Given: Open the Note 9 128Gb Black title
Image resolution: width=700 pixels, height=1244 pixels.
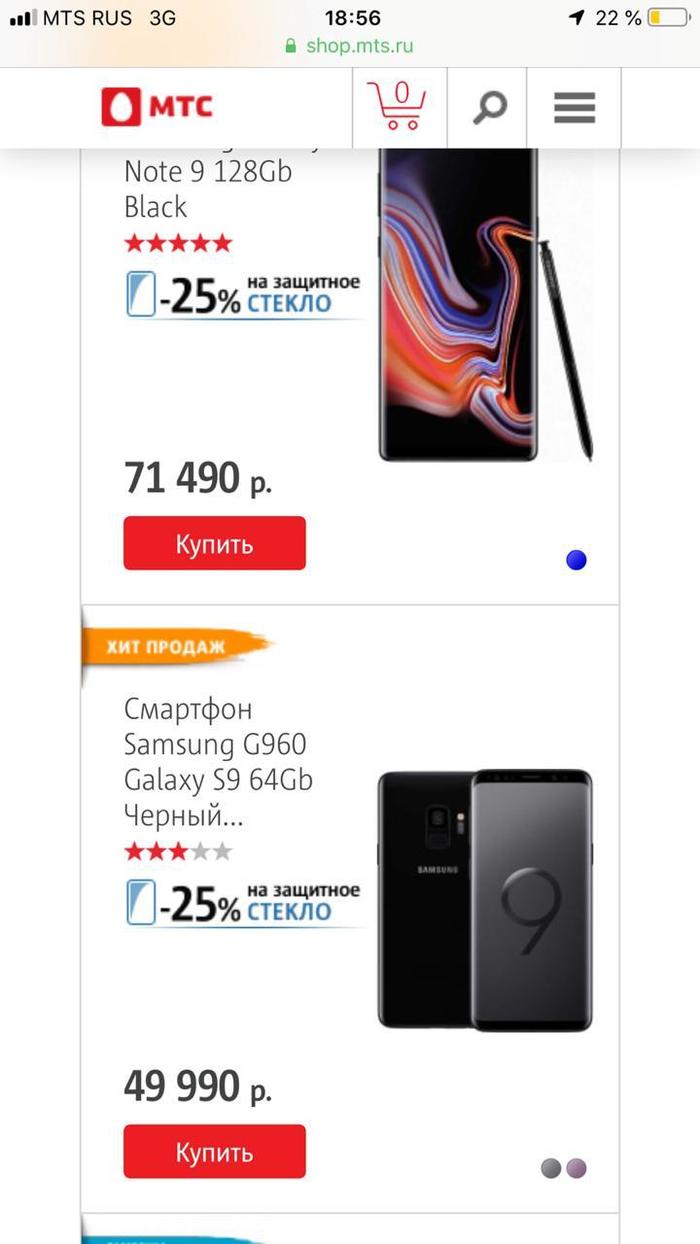Looking at the screenshot, I should tap(208, 188).
